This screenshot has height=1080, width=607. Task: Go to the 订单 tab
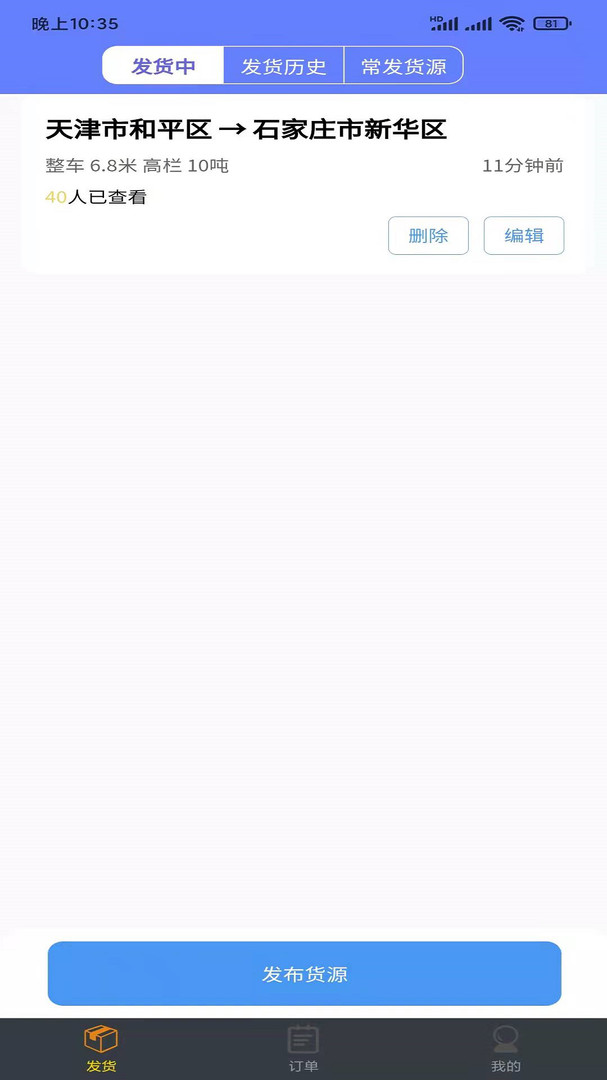click(303, 1048)
